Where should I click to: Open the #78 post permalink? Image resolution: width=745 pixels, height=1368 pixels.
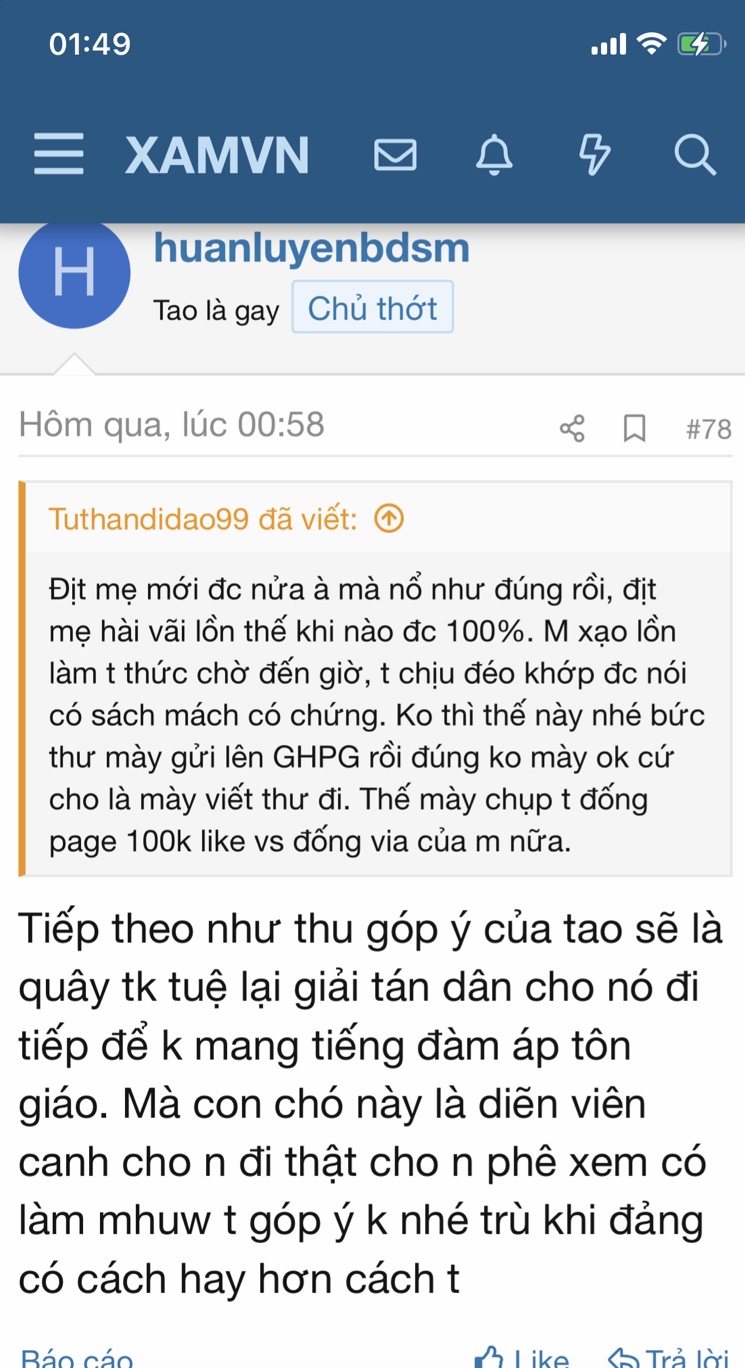coord(708,430)
